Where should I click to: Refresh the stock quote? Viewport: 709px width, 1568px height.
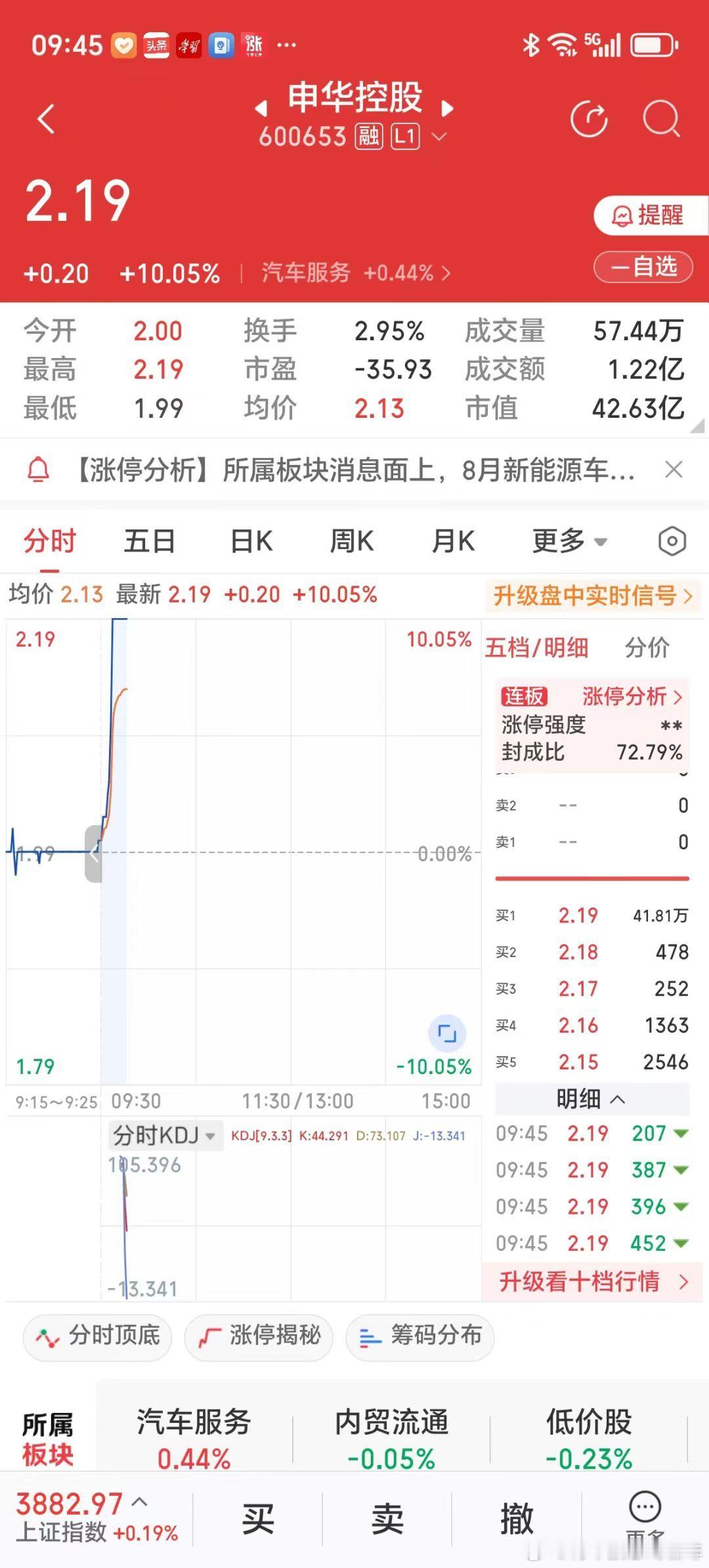pyautogui.click(x=589, y=119)
